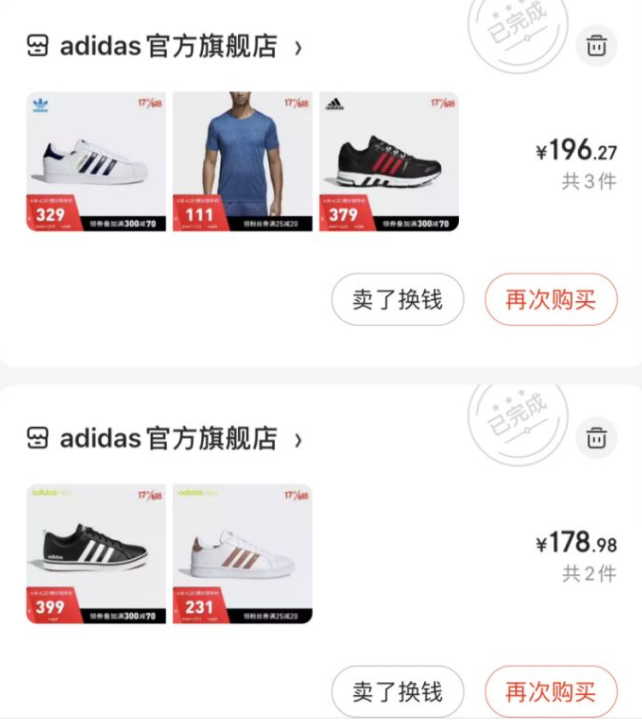Delete the ¥178.98 order with trash icon
Viewport: 642px width, 722px height.
pyautogui.click(x=597, y=438)
